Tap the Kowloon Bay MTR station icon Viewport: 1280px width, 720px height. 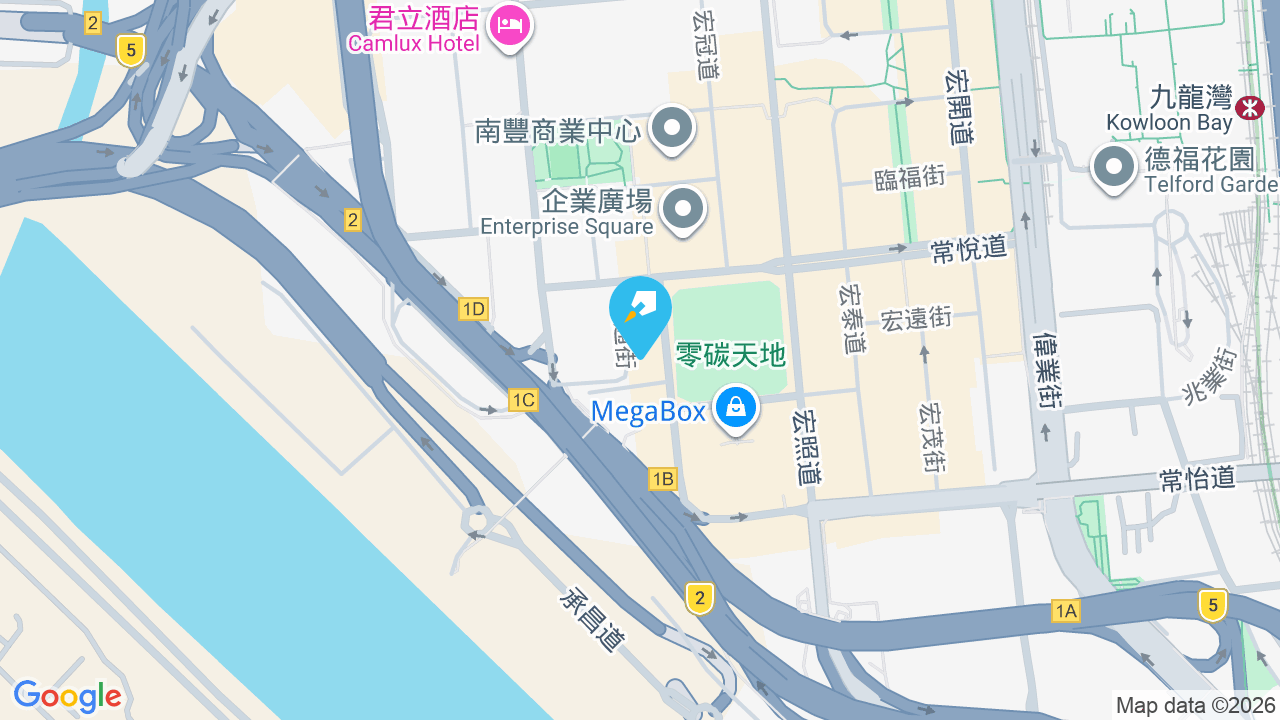point(1250,106)
